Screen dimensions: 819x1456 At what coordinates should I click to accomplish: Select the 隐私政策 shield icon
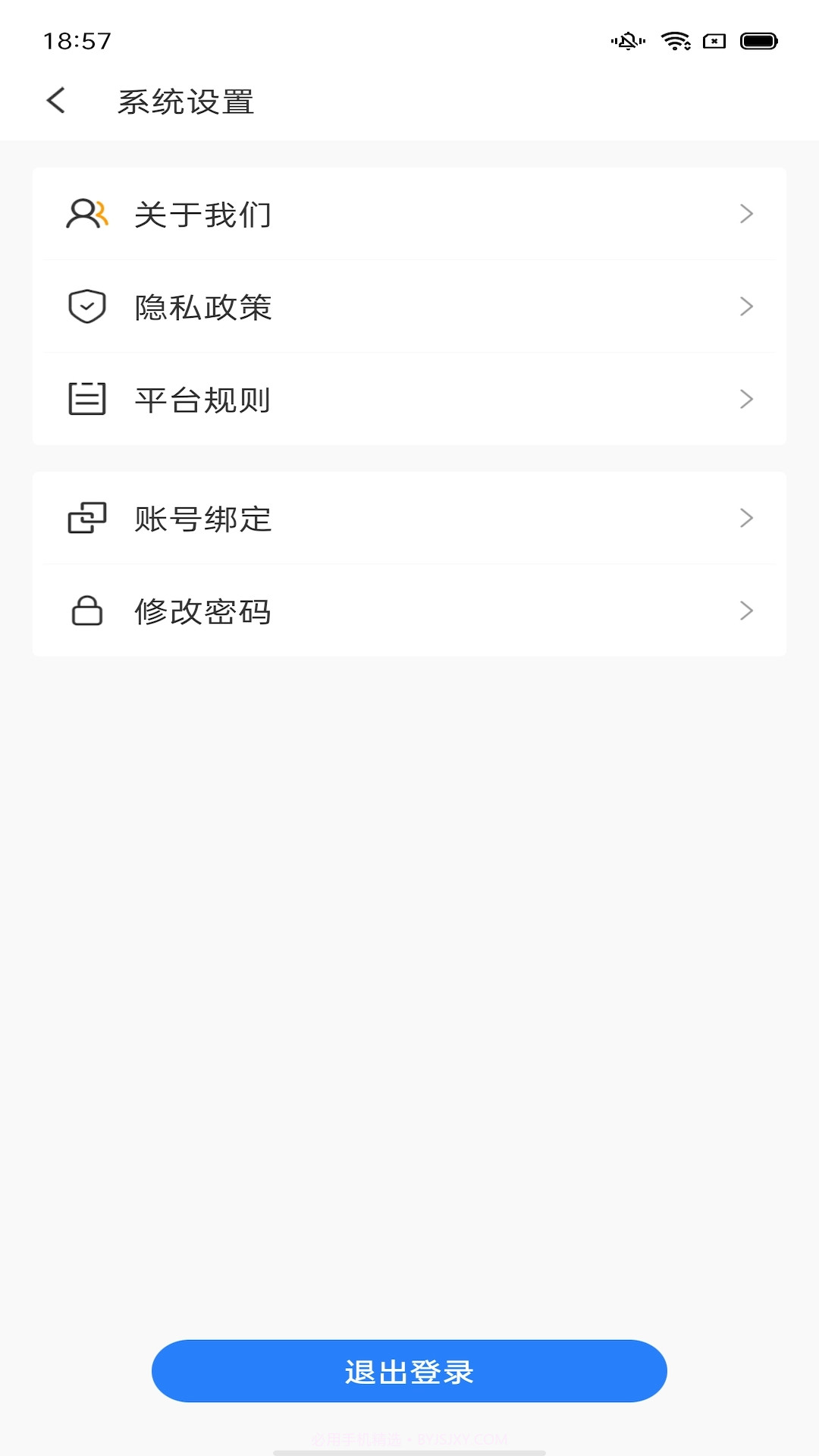coord(86,306)
